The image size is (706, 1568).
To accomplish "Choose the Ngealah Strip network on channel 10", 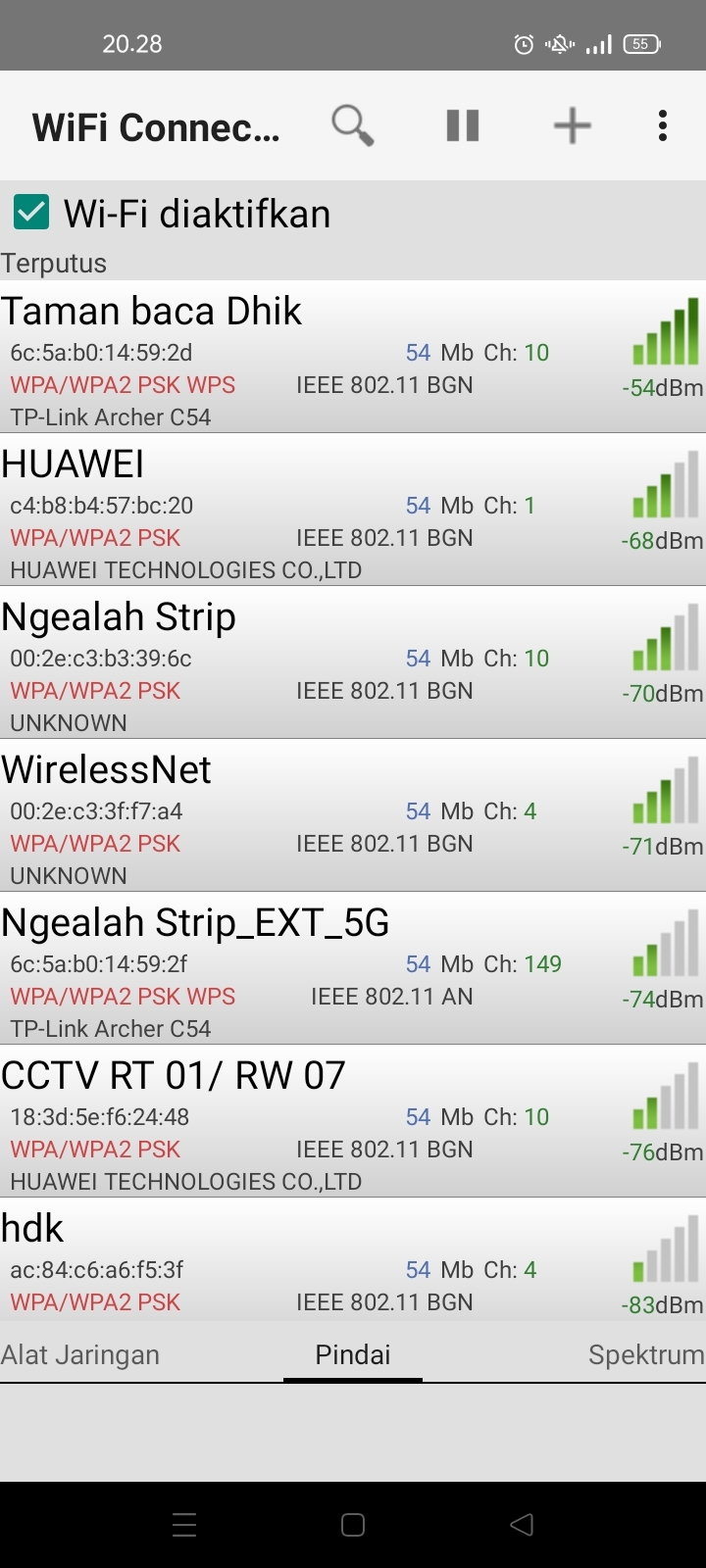I will click(x=353, y=662).
